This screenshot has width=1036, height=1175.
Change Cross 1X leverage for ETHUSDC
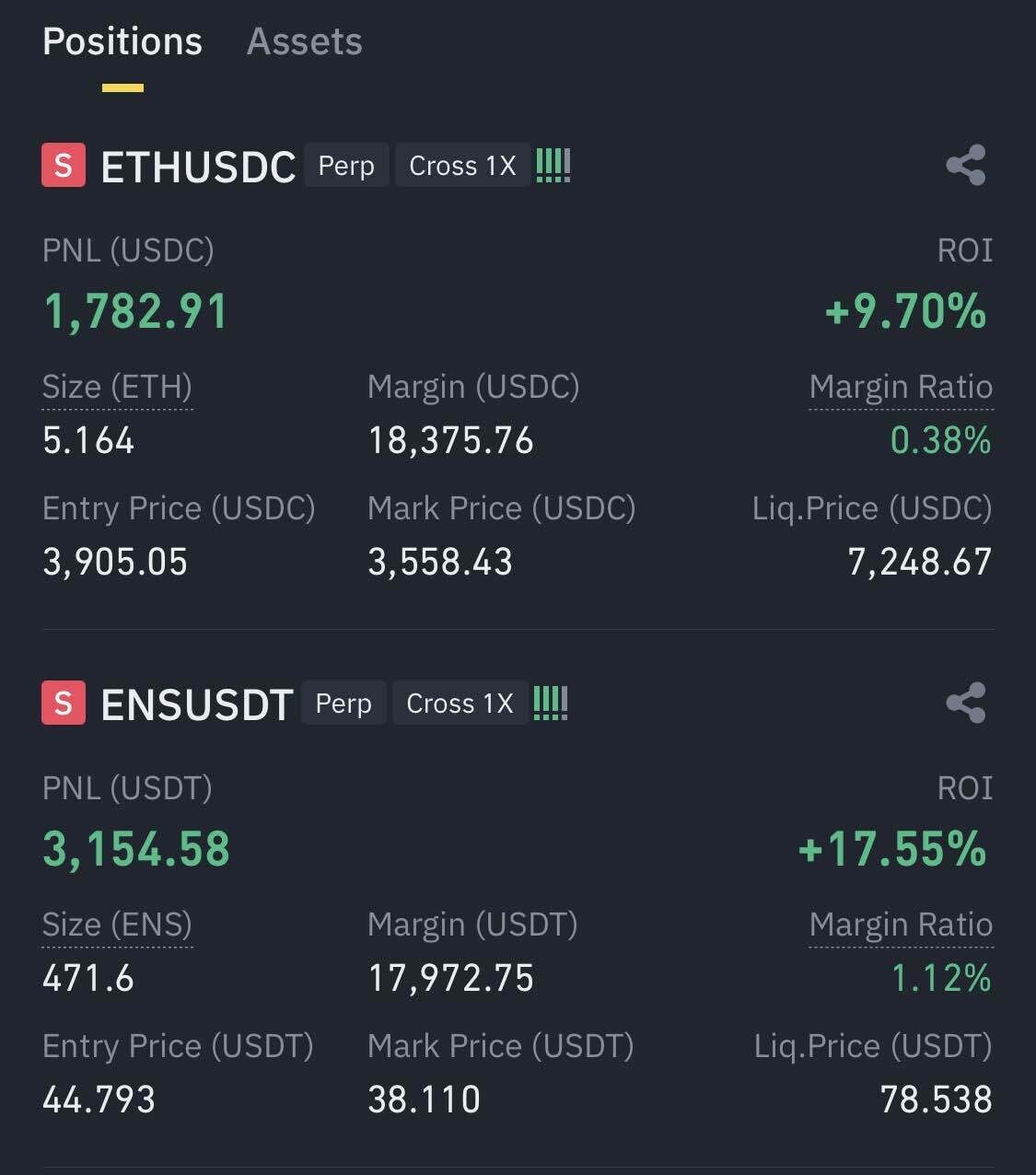pyautogui.click(x=462, y=166)
